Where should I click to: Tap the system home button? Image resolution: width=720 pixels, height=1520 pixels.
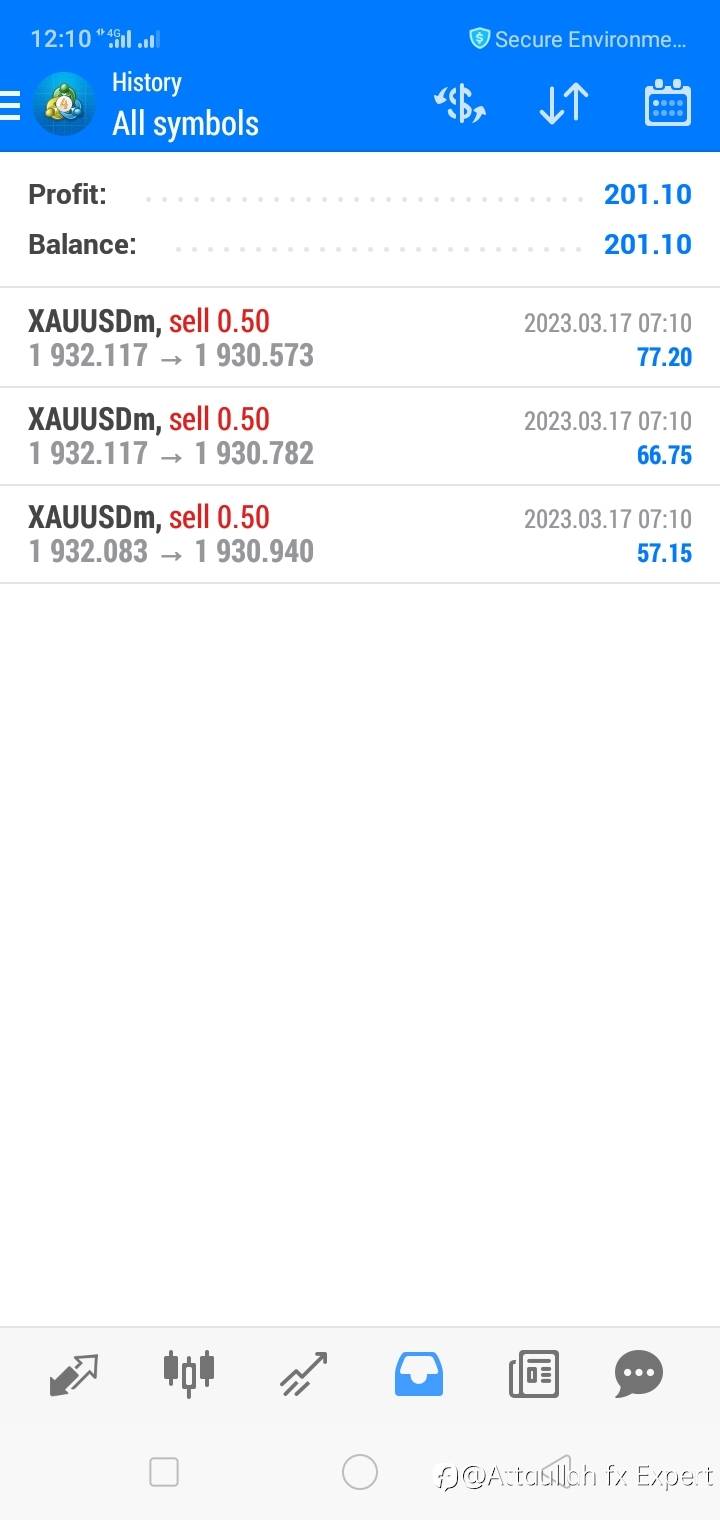tap(360, 1472)
